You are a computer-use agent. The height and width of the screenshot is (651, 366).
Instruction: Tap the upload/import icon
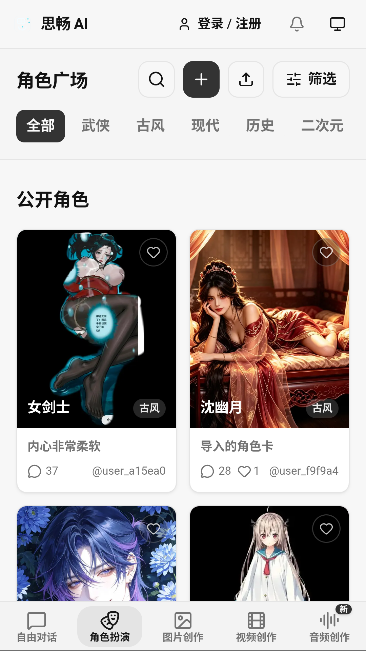point(246,79)
